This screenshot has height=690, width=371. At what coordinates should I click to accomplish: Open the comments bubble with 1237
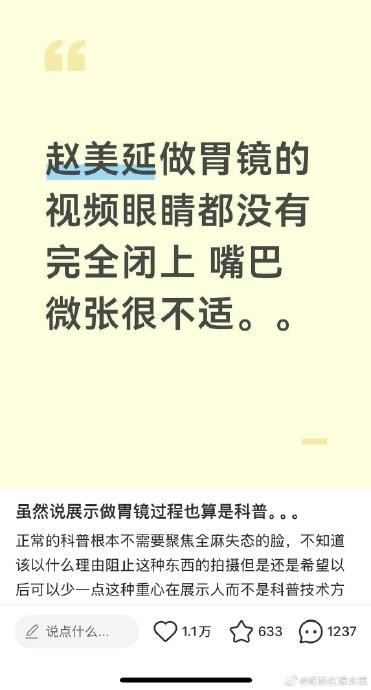pos(311,632)
